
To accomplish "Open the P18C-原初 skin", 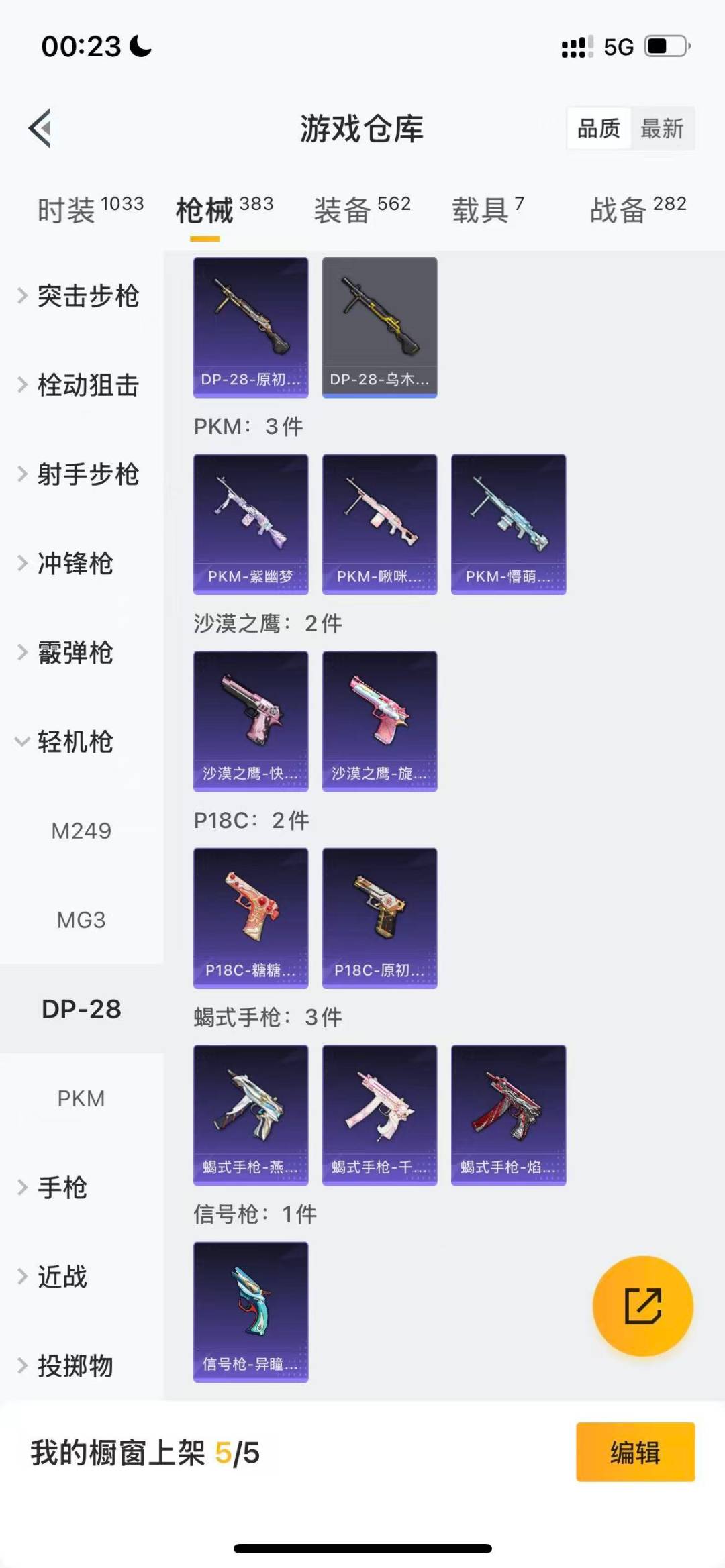I will [x=379, y=917].
